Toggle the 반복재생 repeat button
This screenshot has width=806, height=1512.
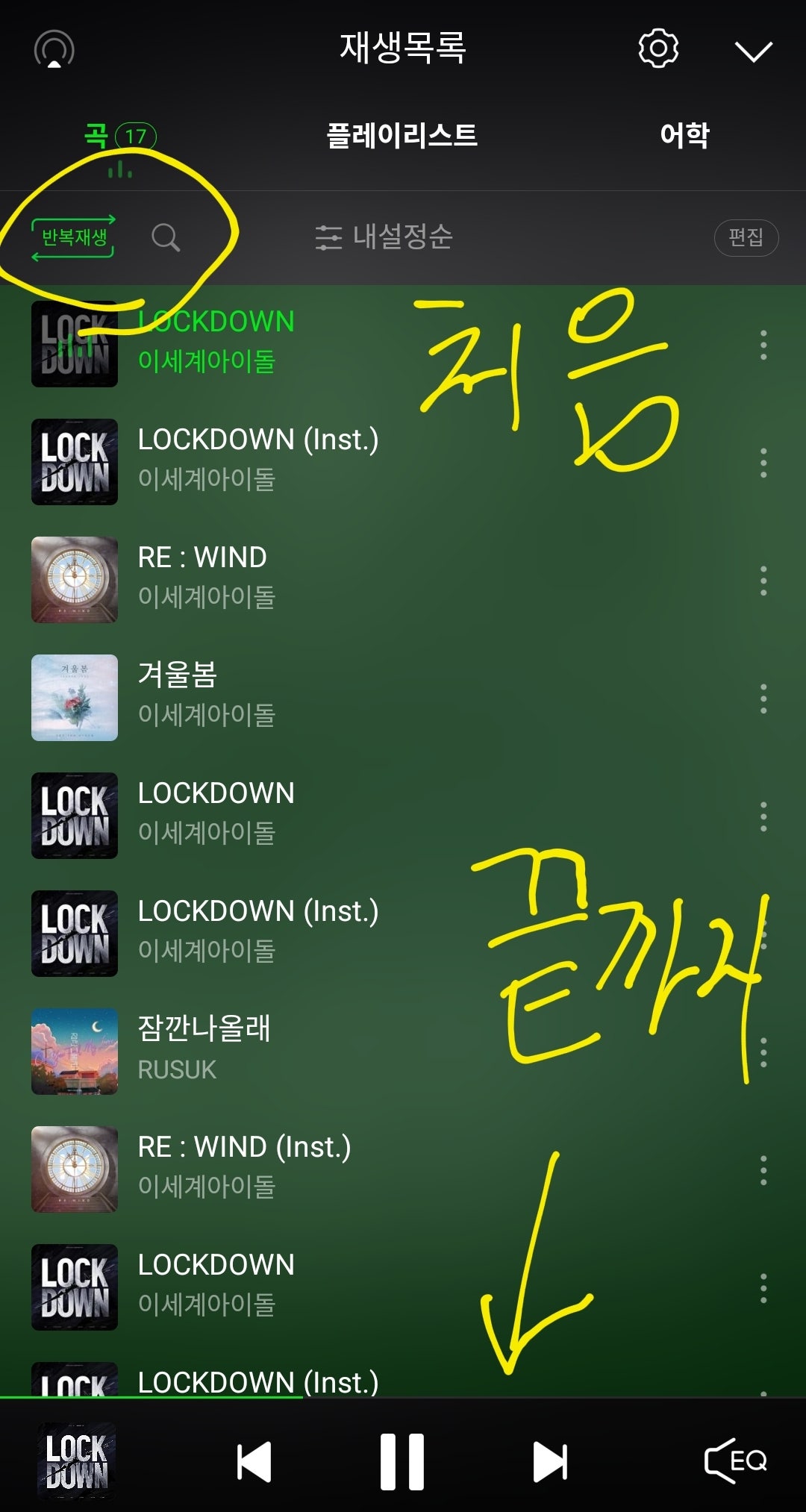pos(74,237)
